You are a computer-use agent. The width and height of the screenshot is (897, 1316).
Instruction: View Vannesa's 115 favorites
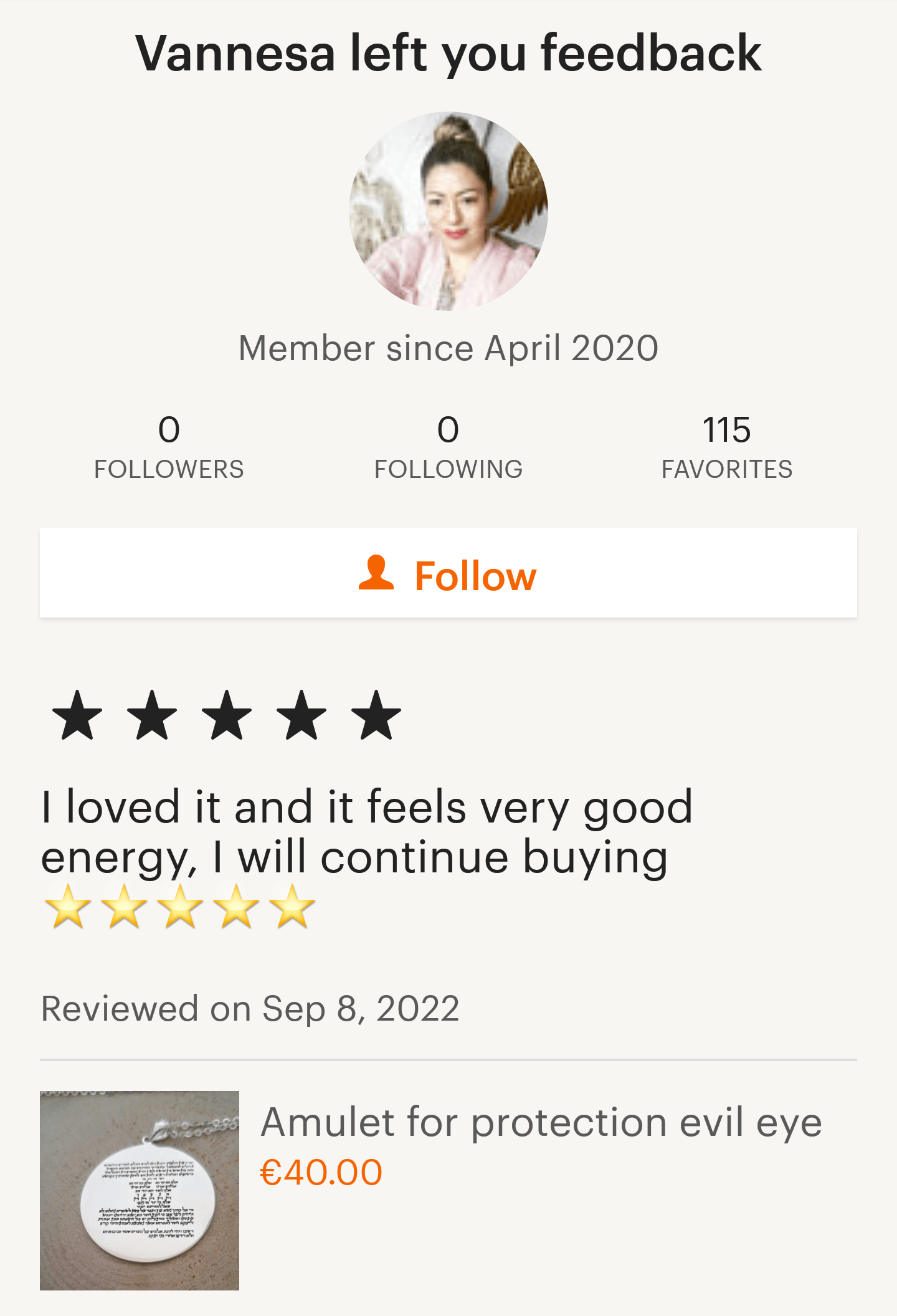pos(726,447)
